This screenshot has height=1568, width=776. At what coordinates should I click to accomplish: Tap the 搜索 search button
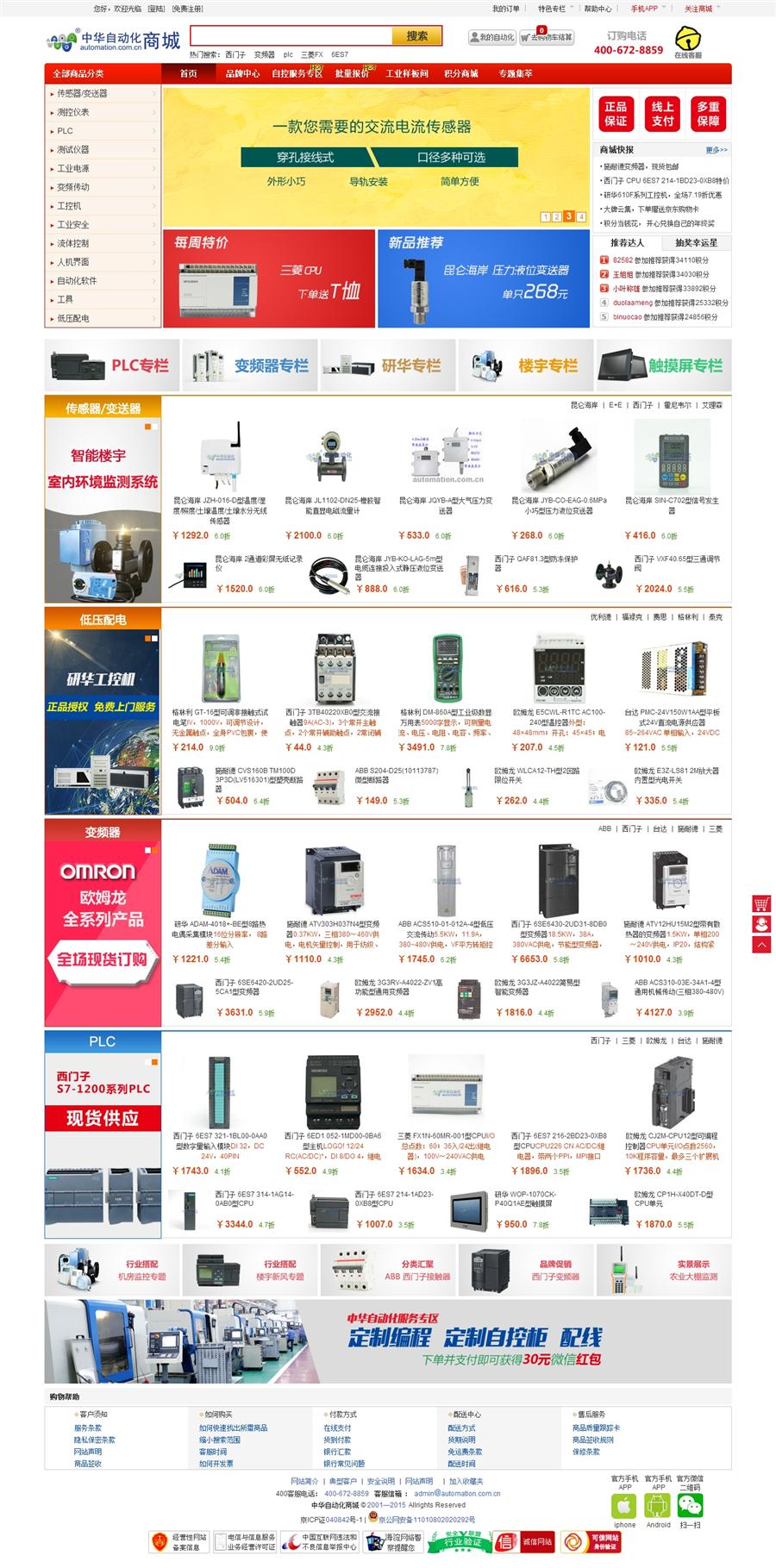pos(416,35)
